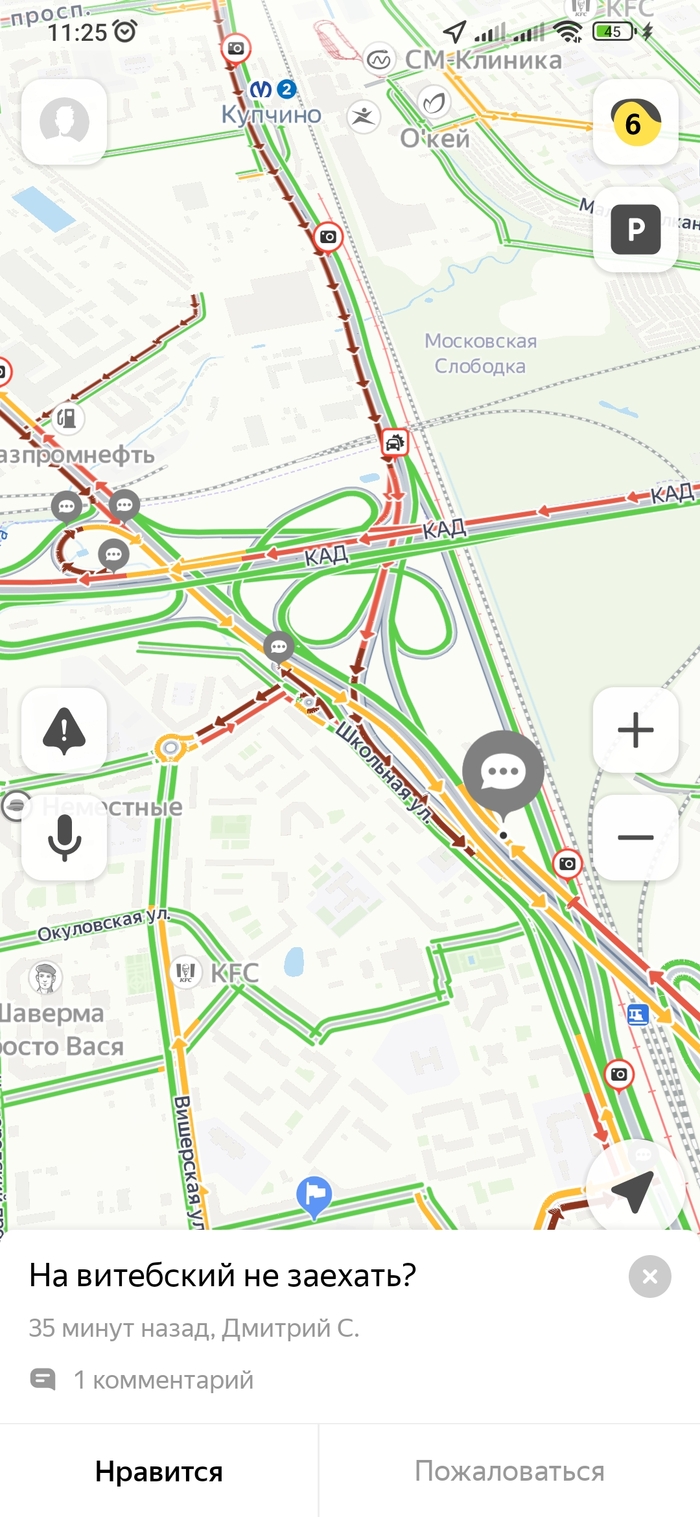Tap the blue flag marker on the map
Image resolution: width=700 pixels, height=1517 pixels.
pyautogui.click(x=314, y=1195)
